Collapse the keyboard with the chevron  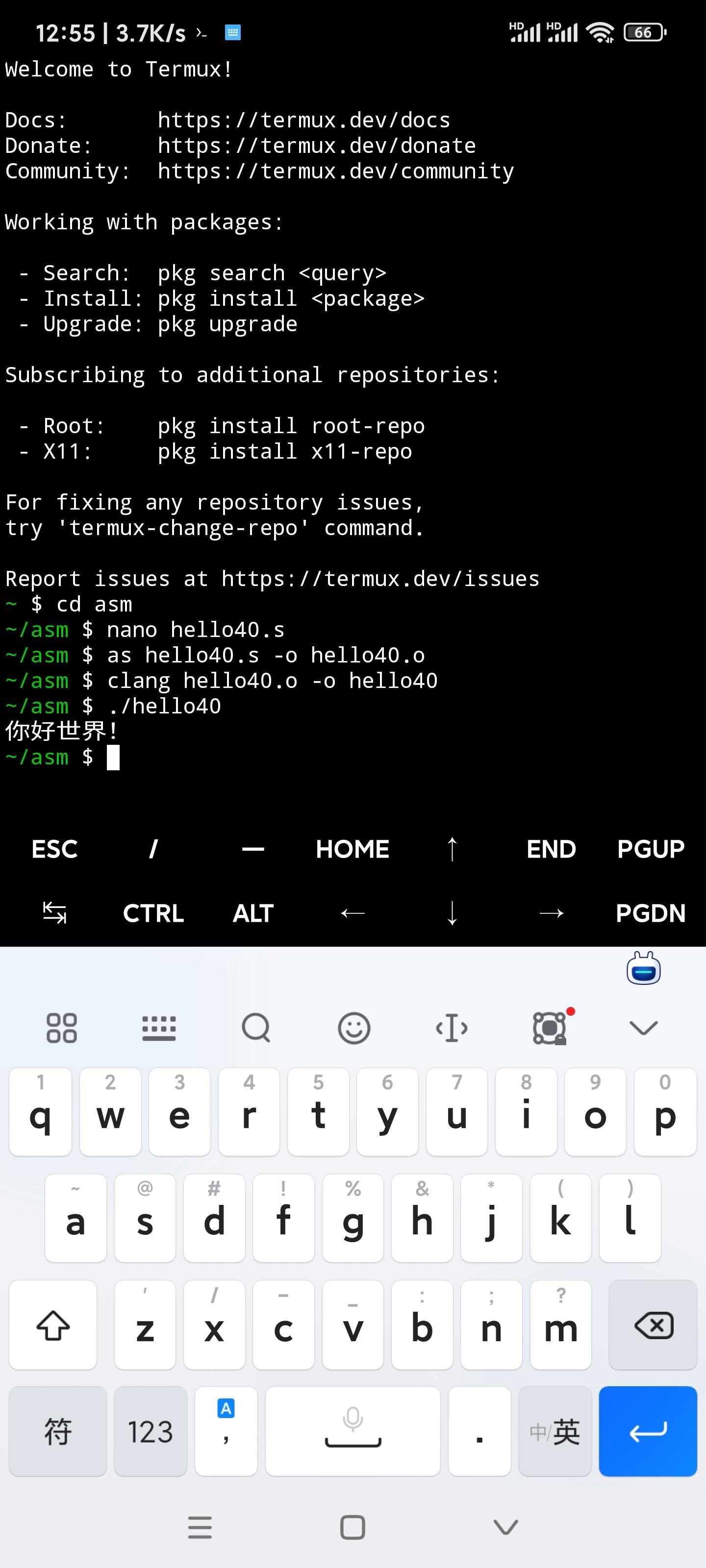(643, 1028)
